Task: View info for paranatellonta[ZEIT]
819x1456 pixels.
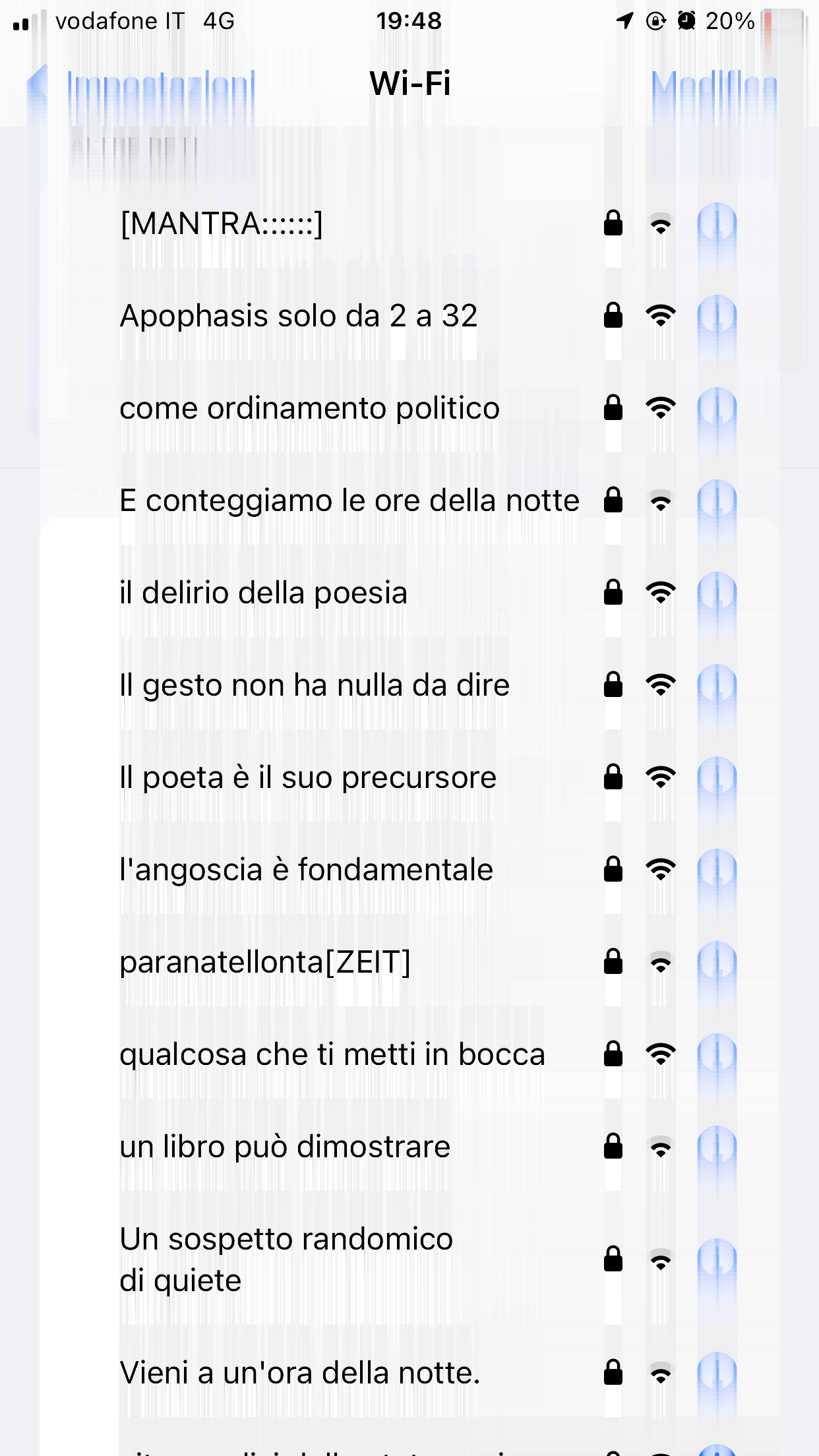Action: 717,962
